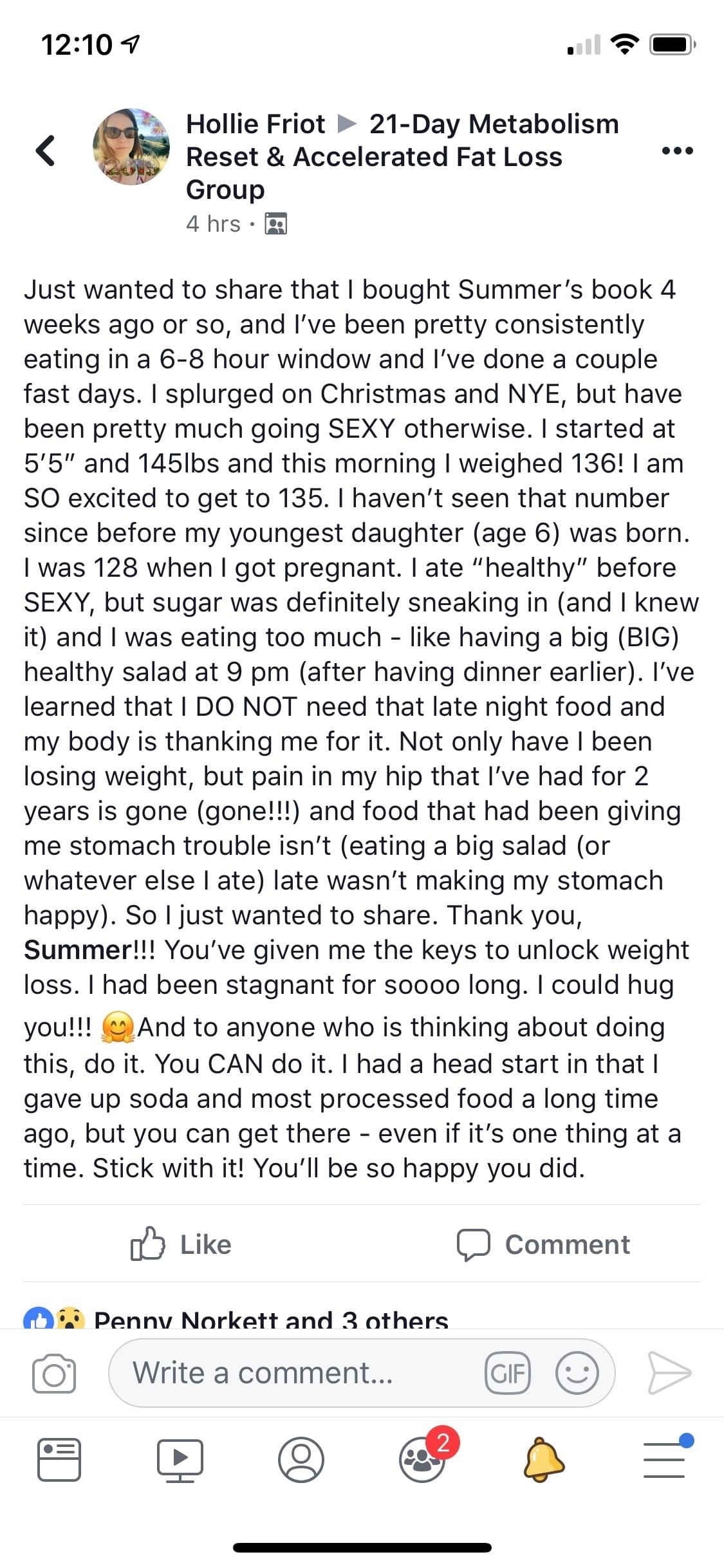Open the GIF picker in comment box
The height and width of the screenshot is (1568, 724).
coord(507,1373)
